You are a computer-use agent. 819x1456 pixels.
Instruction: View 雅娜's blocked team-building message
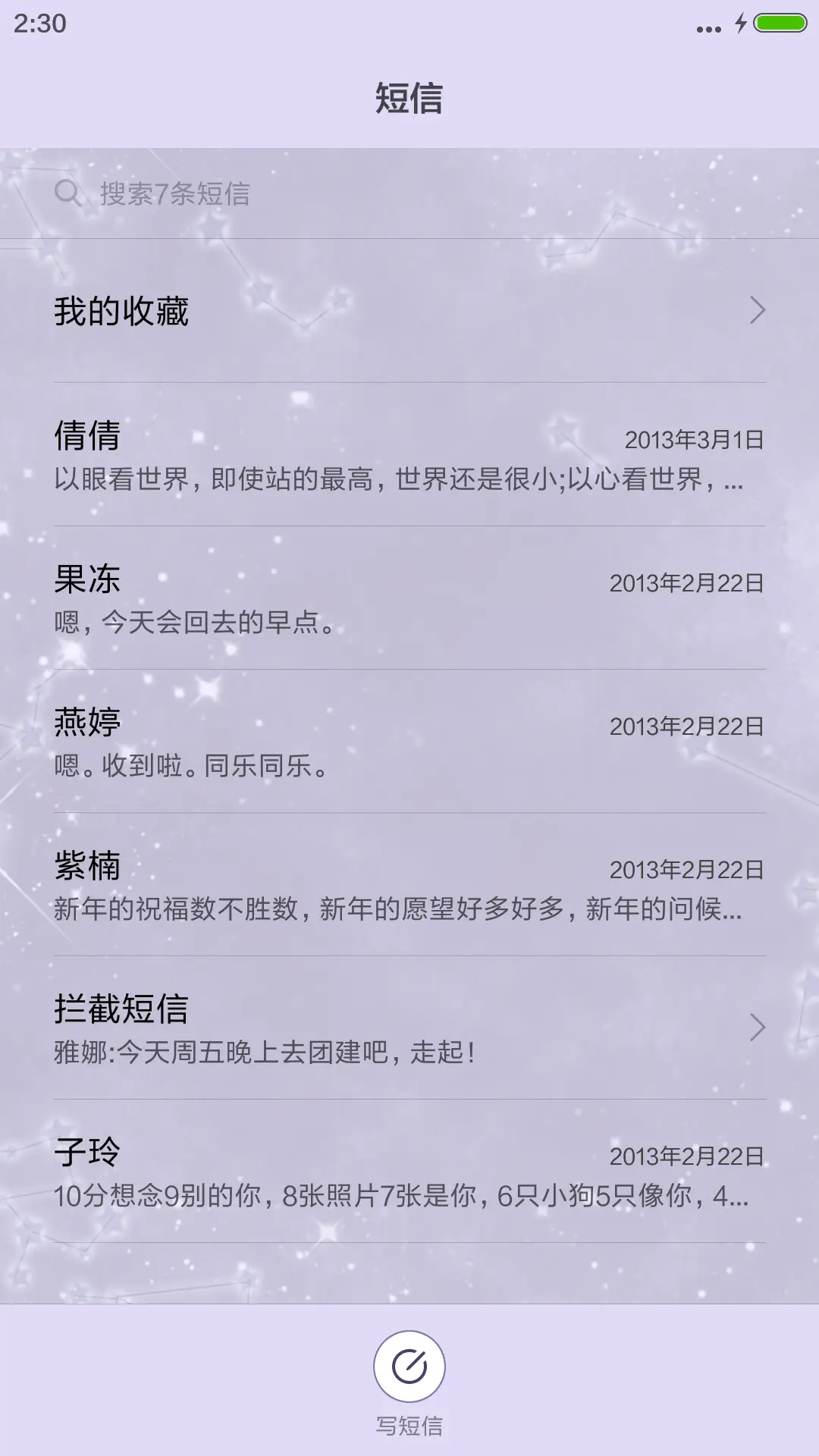click(265, 1054)
